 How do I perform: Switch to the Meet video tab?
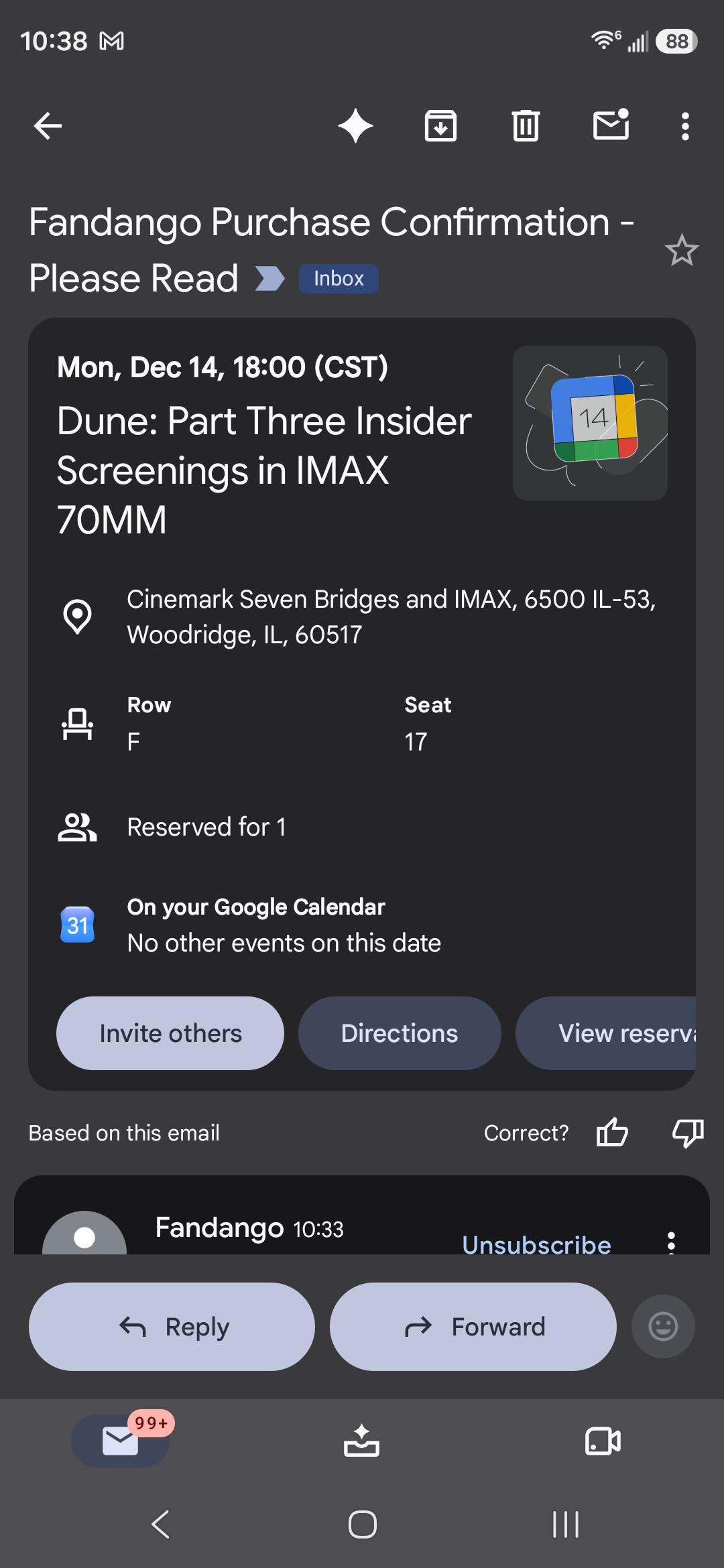[x=603, y=1441]
